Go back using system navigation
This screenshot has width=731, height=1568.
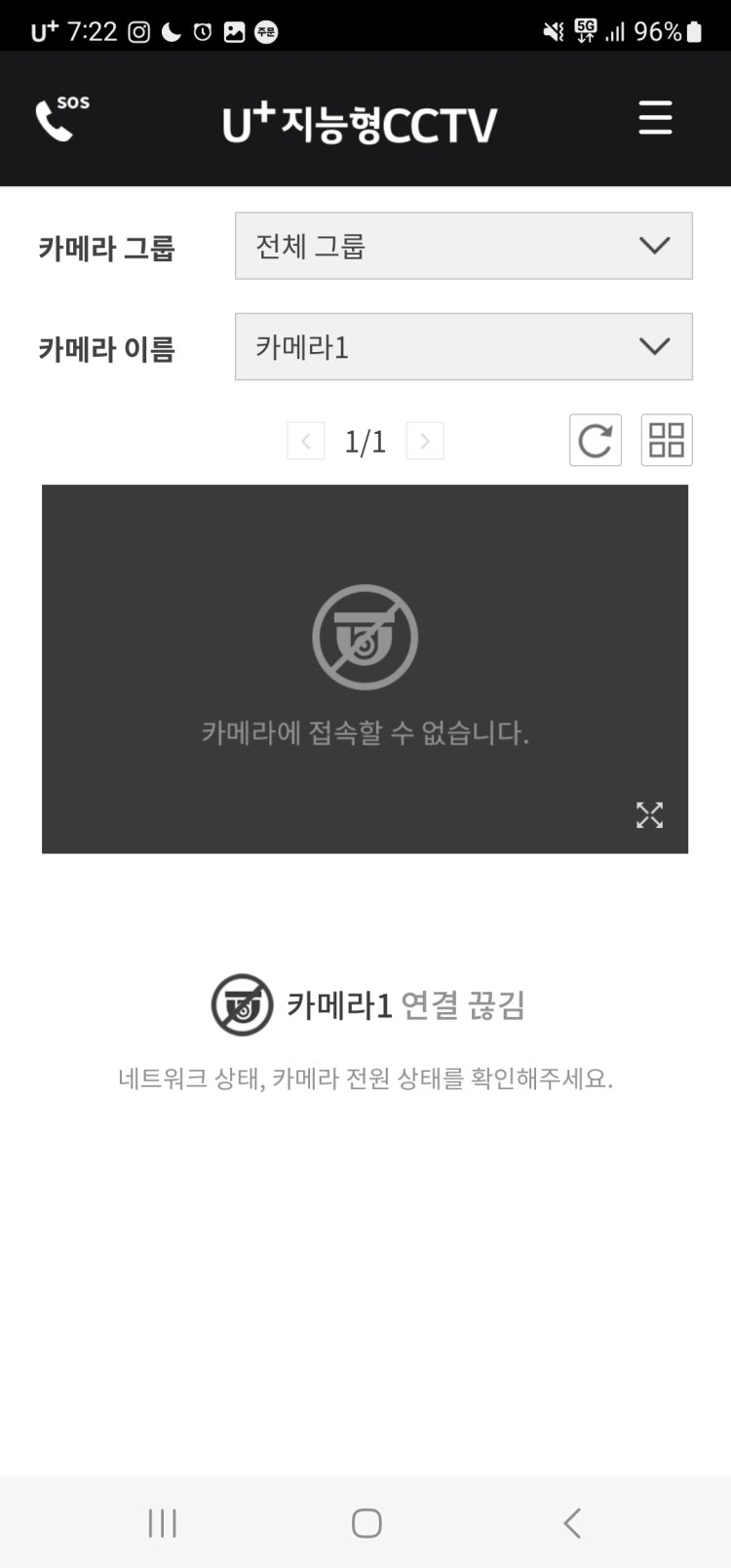572,1522
